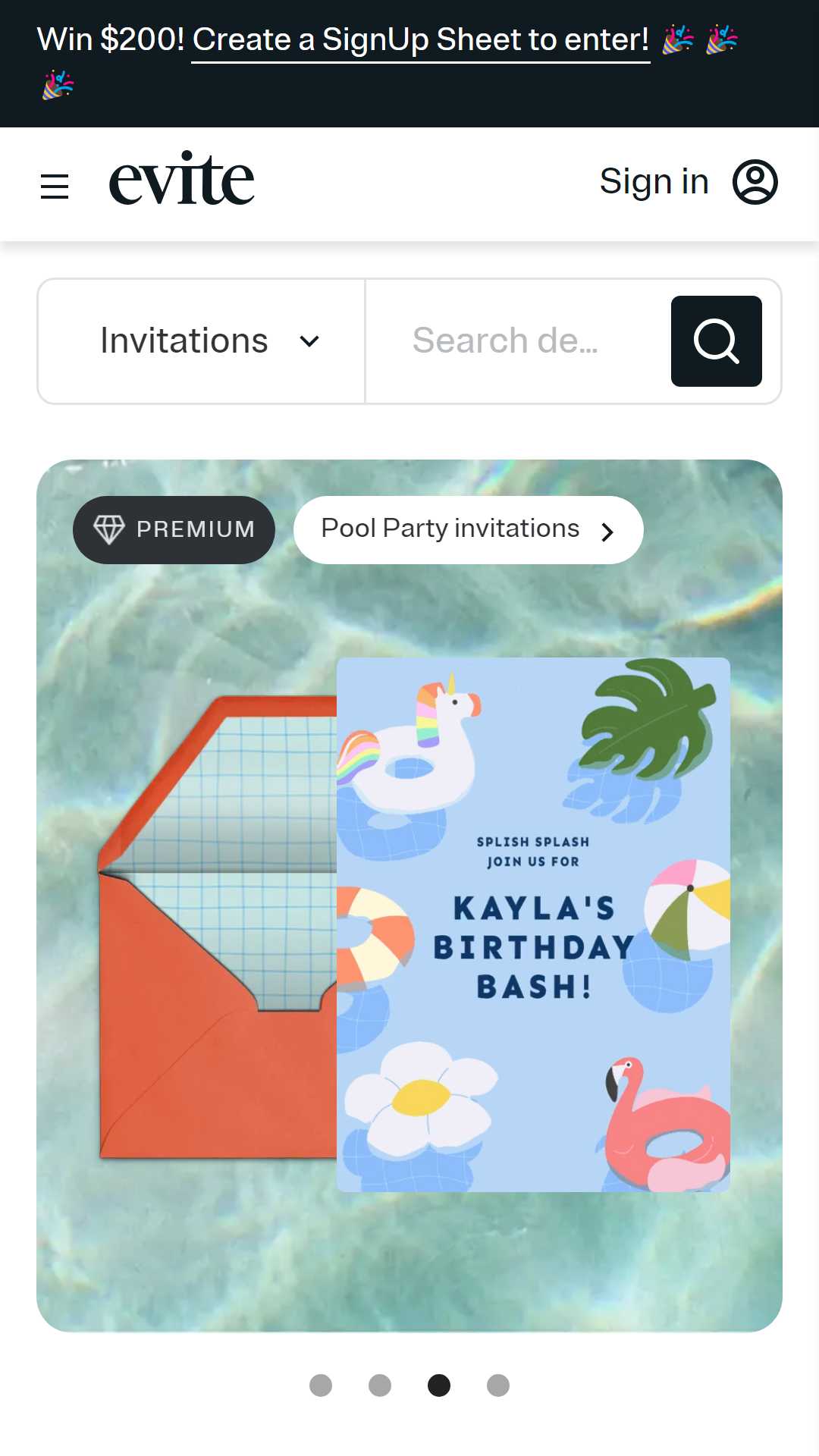Go to the second carousel slide dot
The image size is (819, 1456).
pos(380,1385)
